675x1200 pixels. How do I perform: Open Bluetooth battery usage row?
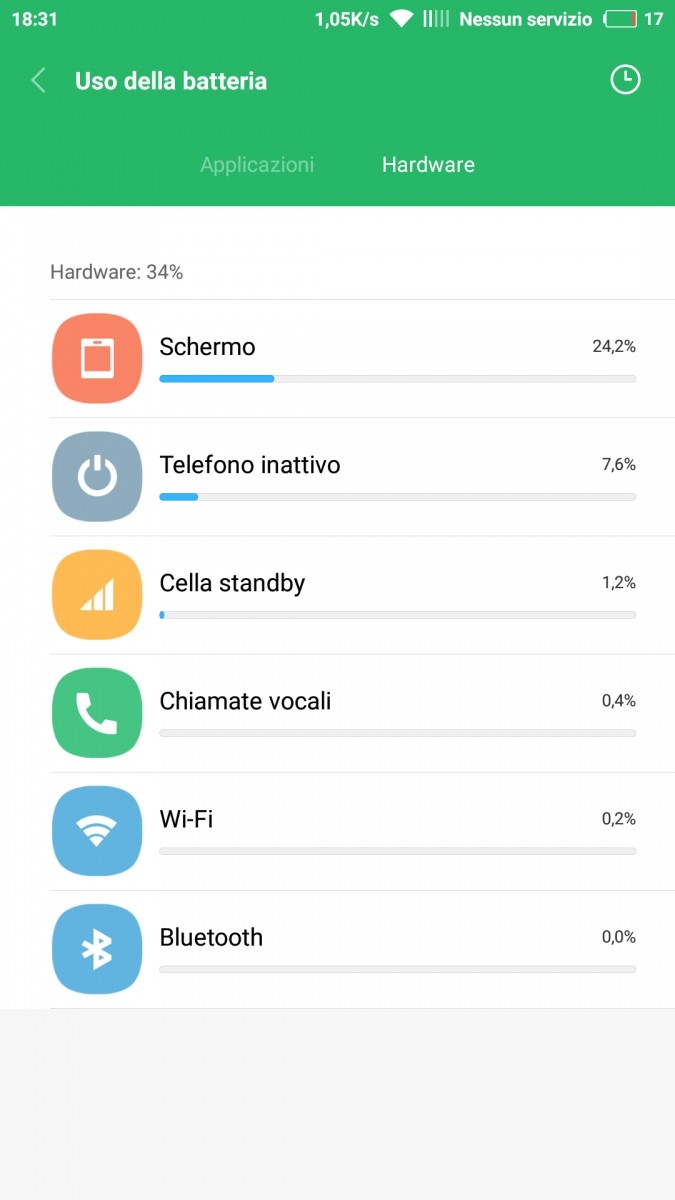pos(360,949)
